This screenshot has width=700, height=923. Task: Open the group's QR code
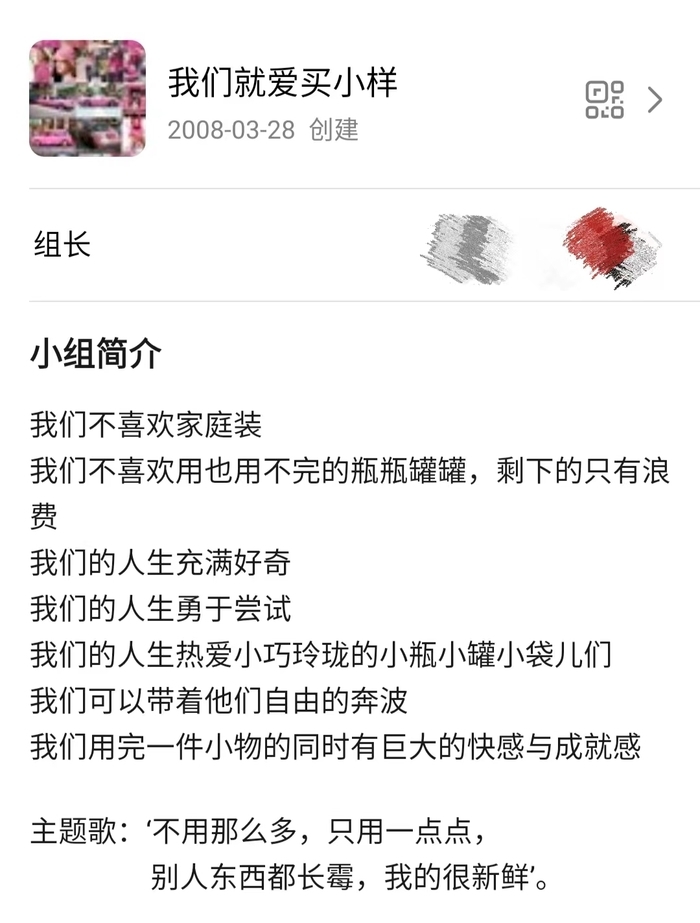click(604, 100)
